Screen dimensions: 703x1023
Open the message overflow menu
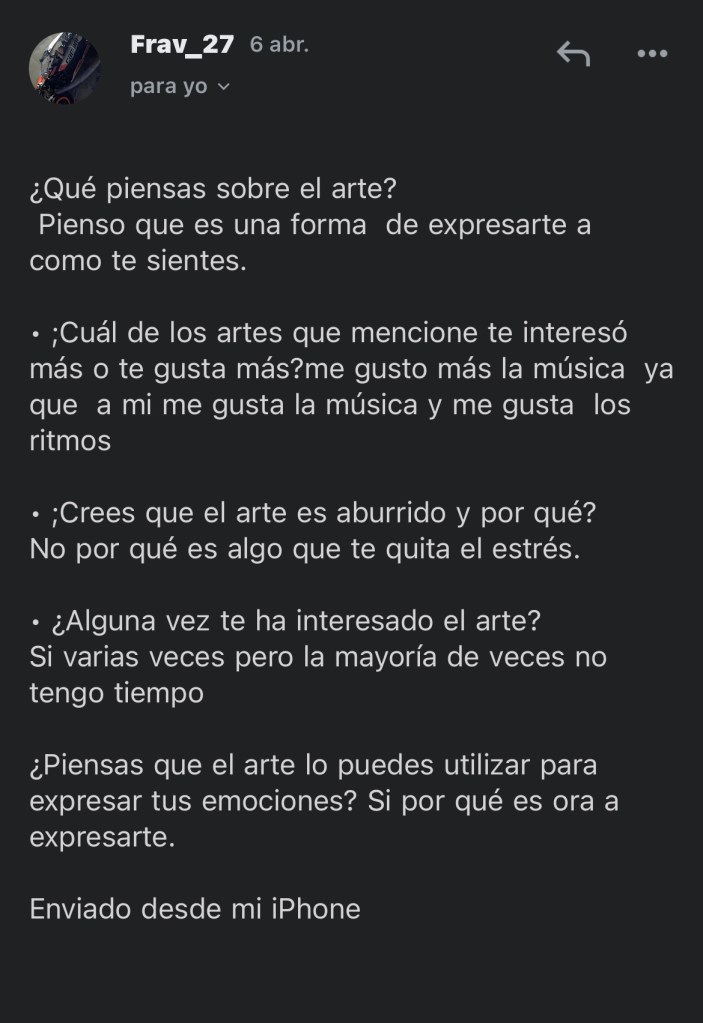[x=652, y=53]
